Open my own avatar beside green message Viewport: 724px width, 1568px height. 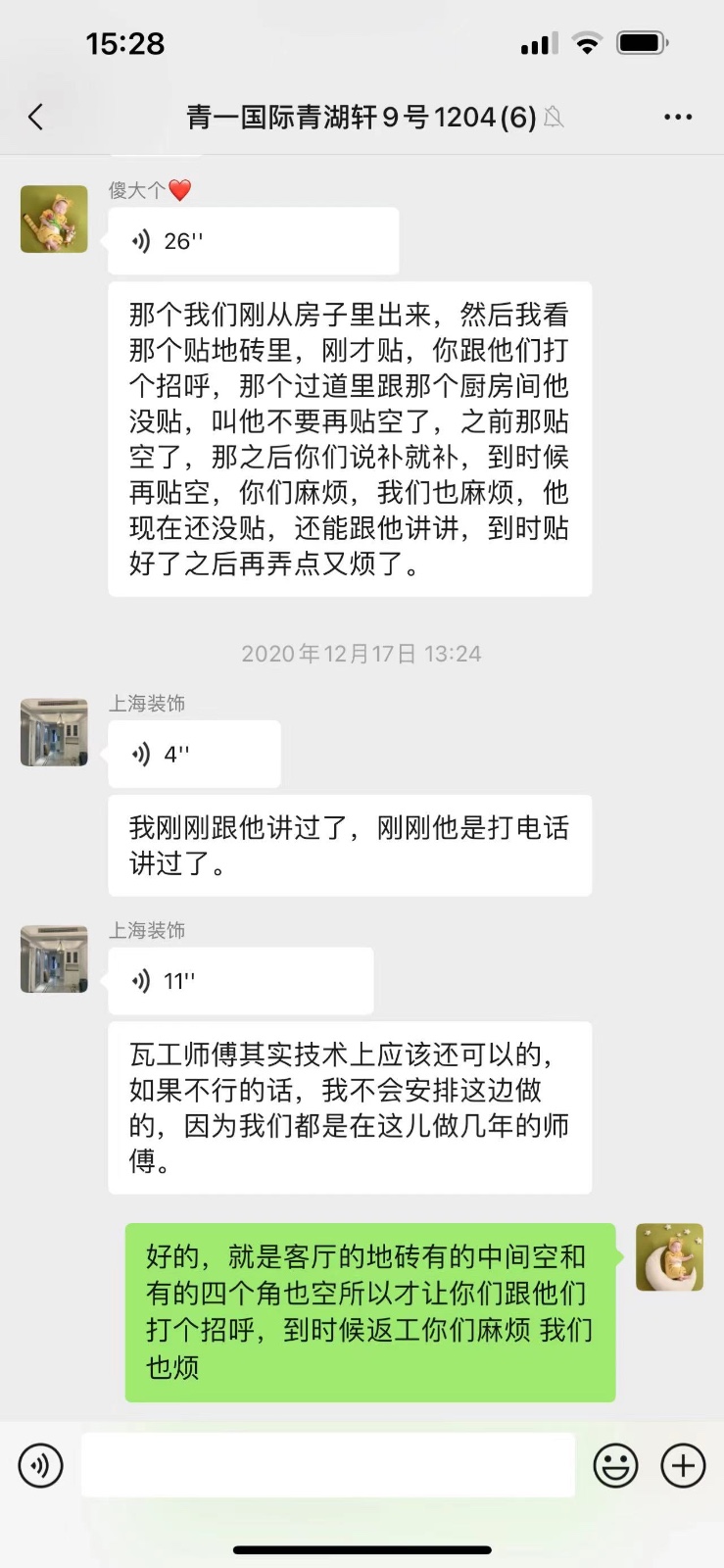point(670,1256)
